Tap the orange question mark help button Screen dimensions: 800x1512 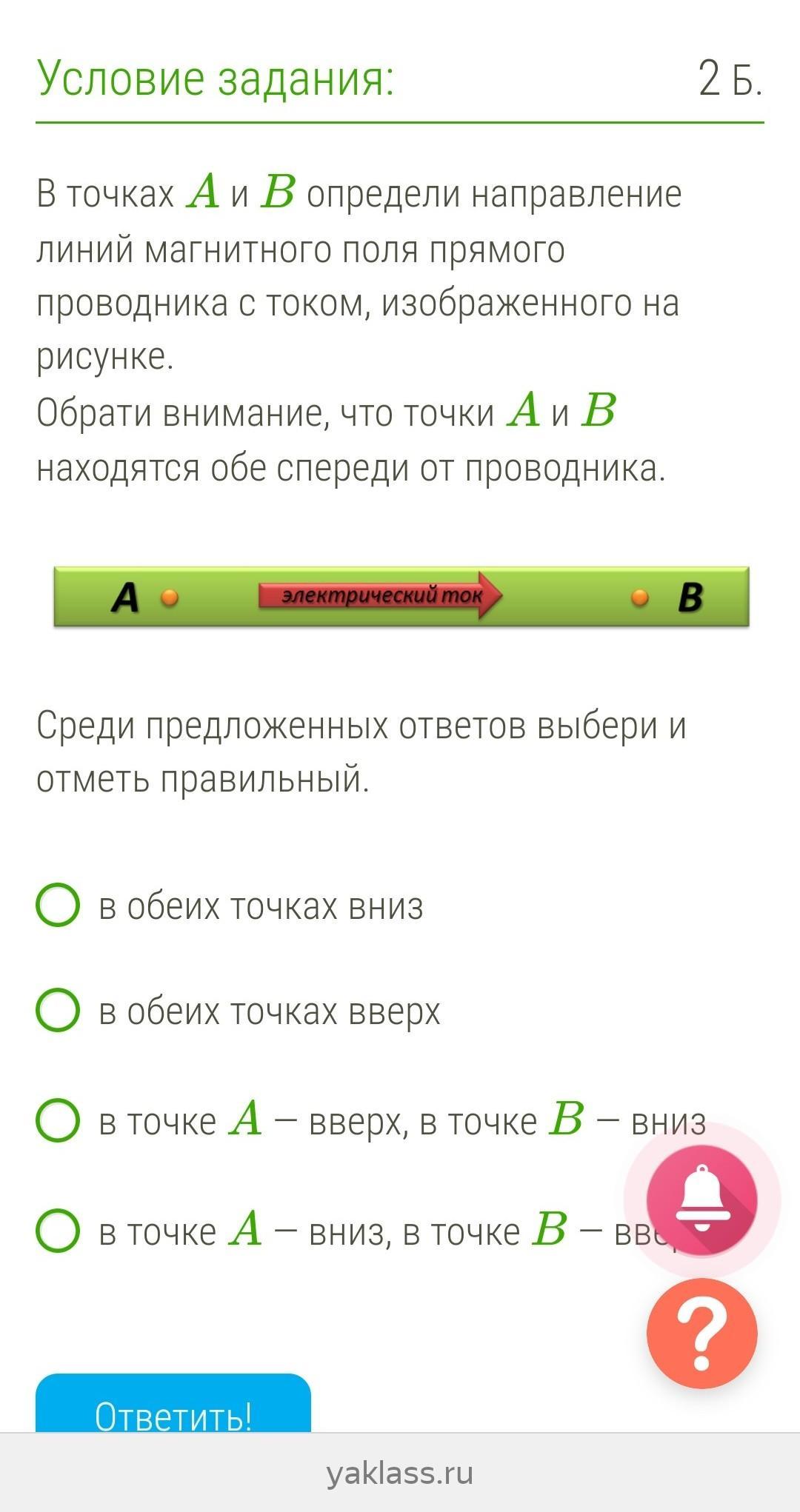(x=701, y=1333)
